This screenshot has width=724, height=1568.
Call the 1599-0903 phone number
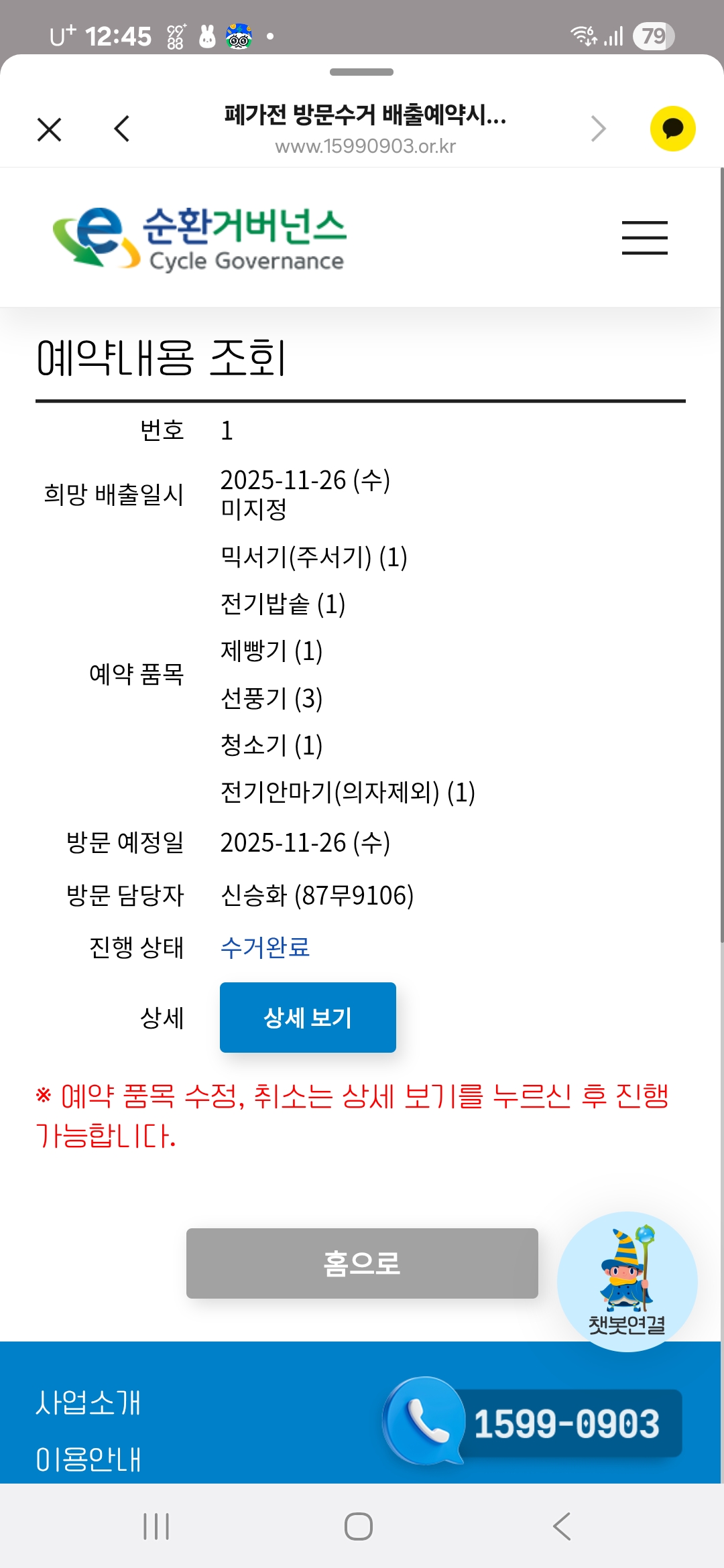[x=533, y=1422]
